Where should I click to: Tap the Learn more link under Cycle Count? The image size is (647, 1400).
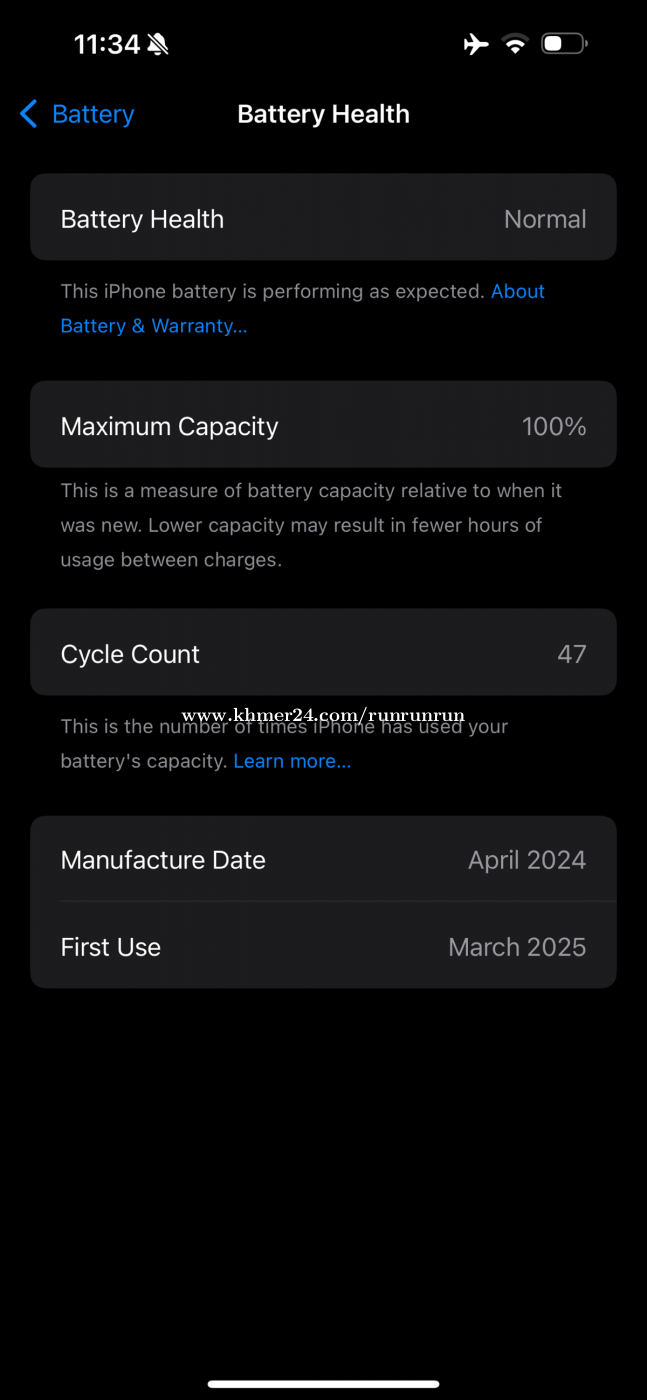pos(292,761)
